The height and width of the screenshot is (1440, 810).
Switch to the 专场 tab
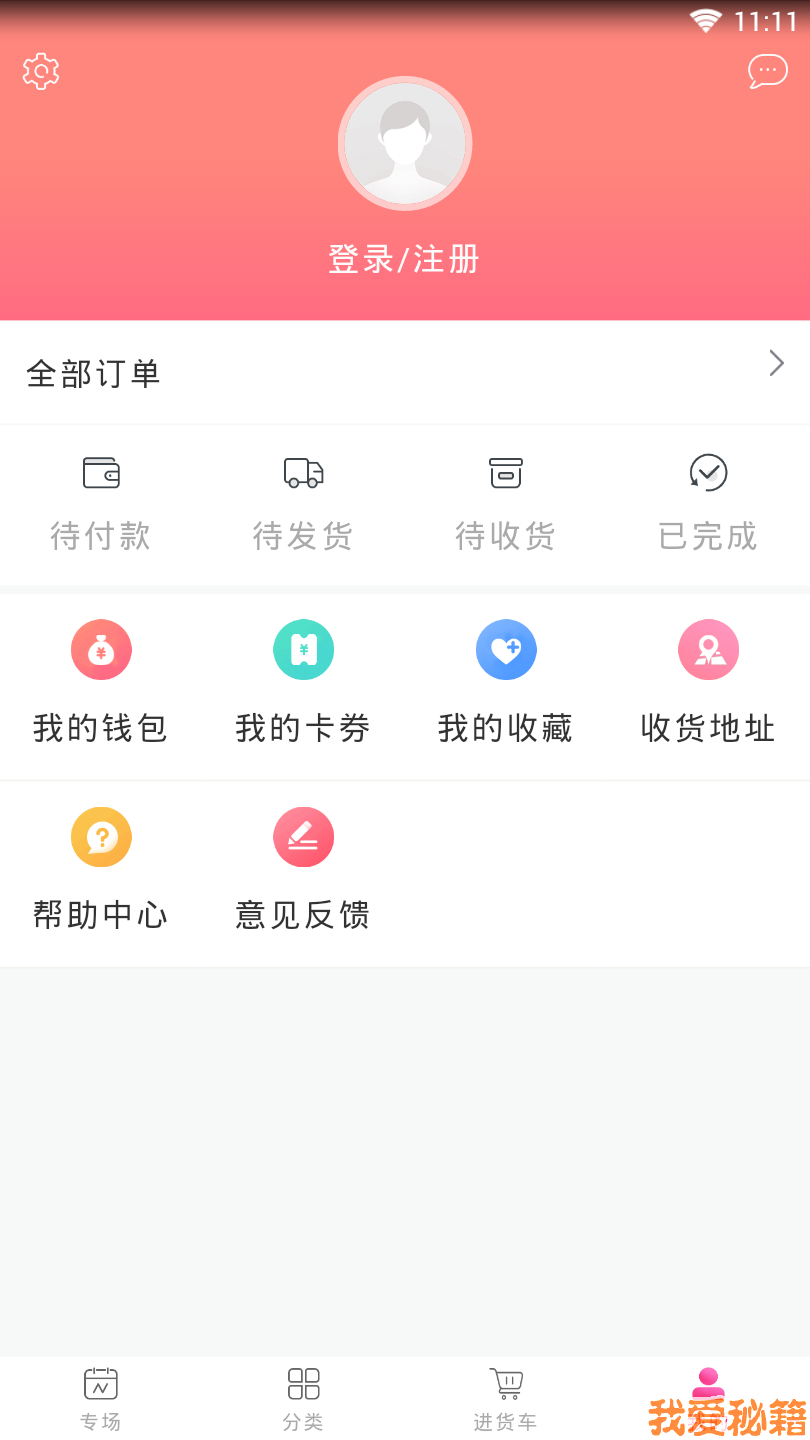click(101, 1398)
